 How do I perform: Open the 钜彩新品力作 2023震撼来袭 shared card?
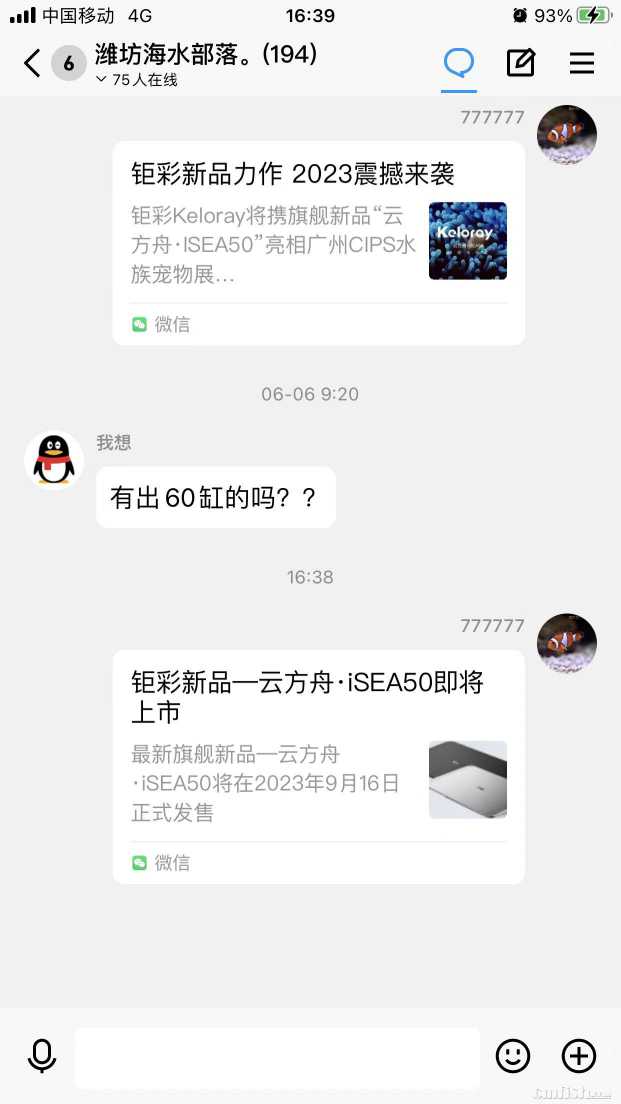318,243
